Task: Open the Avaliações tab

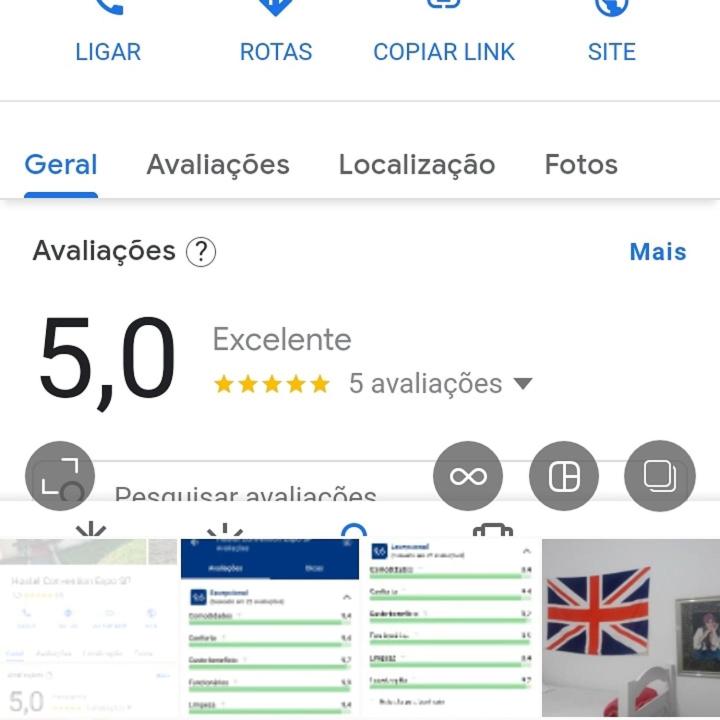Action: (218, 165)
